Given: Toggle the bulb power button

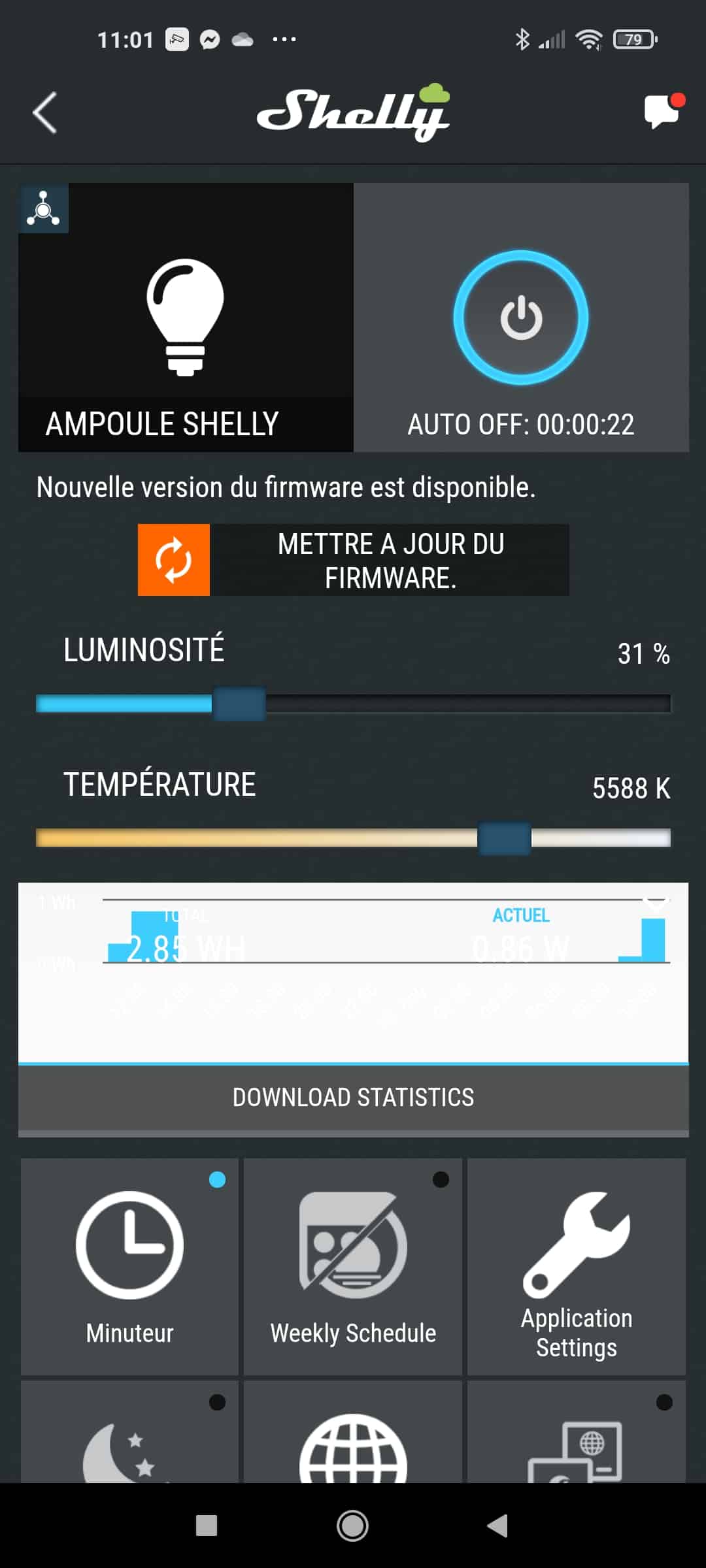Looking at the screenshot, I should coord(521,318).
